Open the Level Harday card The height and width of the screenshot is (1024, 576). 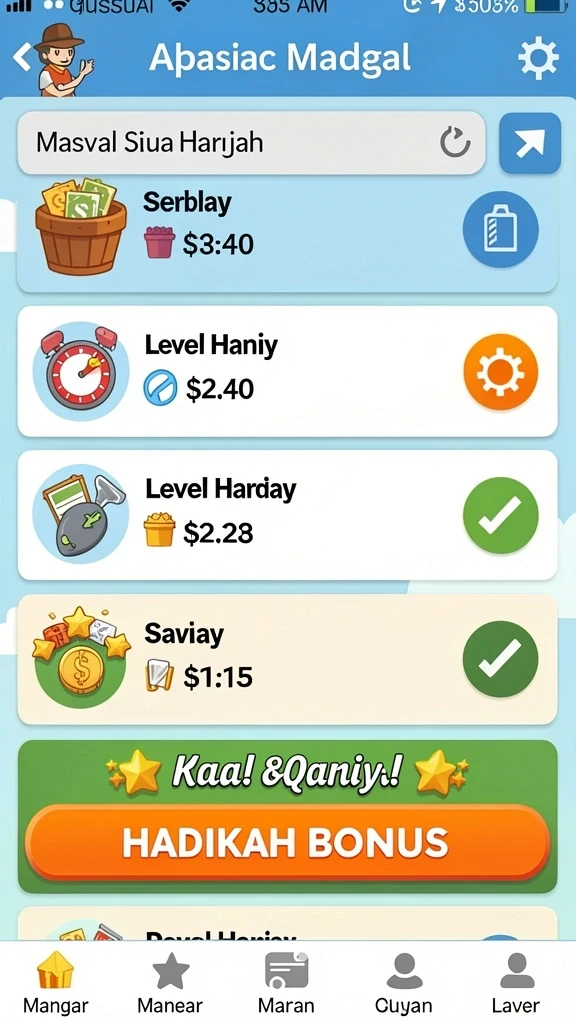pyautogui.click(x=287, y=515)
